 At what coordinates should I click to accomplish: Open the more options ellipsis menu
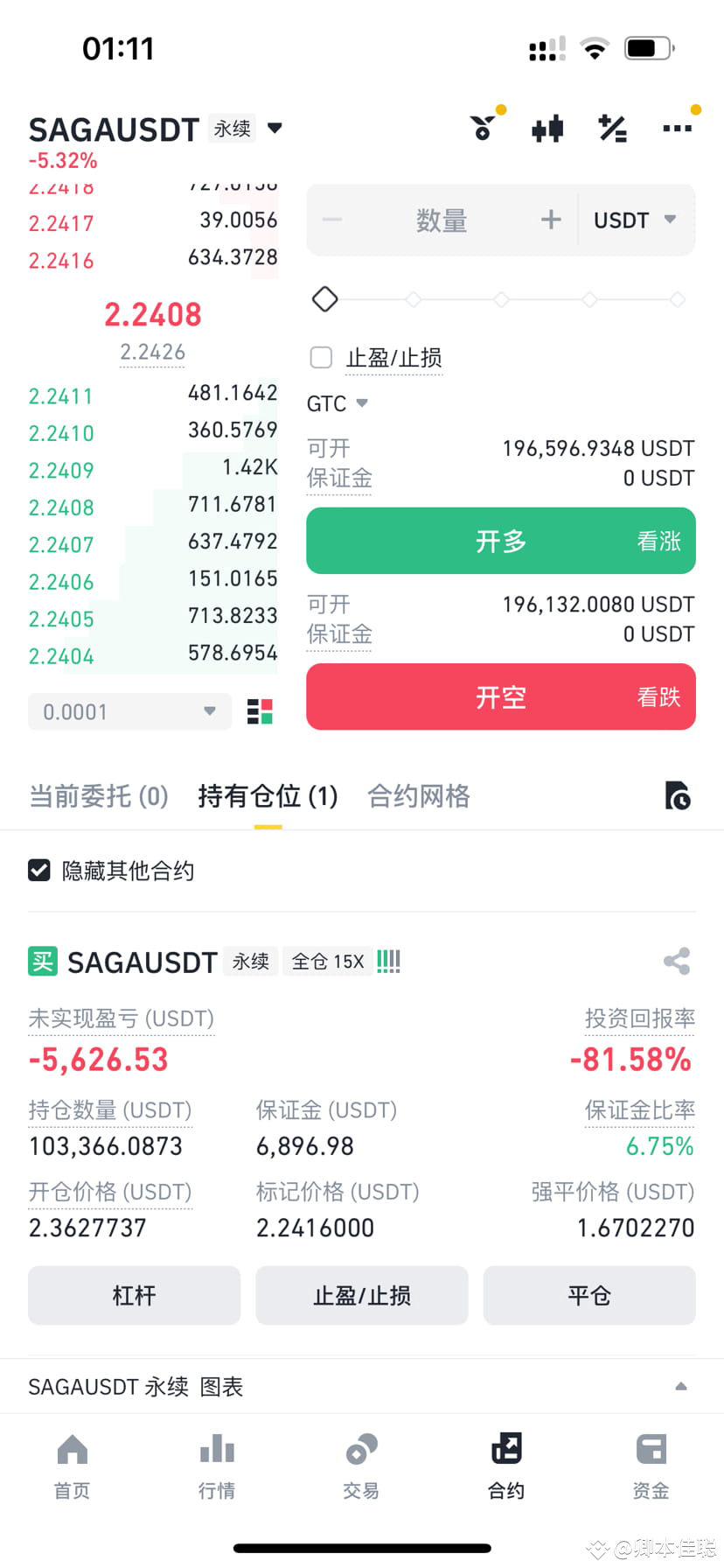click(x=676, y=128)
